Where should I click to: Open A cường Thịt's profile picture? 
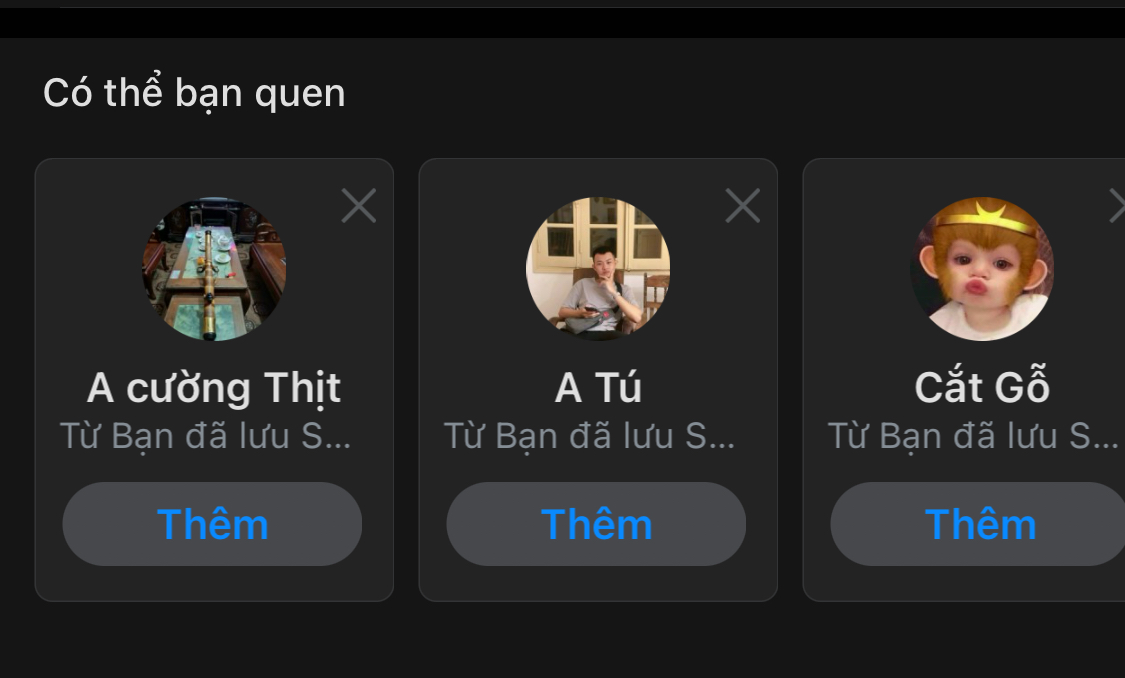tap(213, 269)
